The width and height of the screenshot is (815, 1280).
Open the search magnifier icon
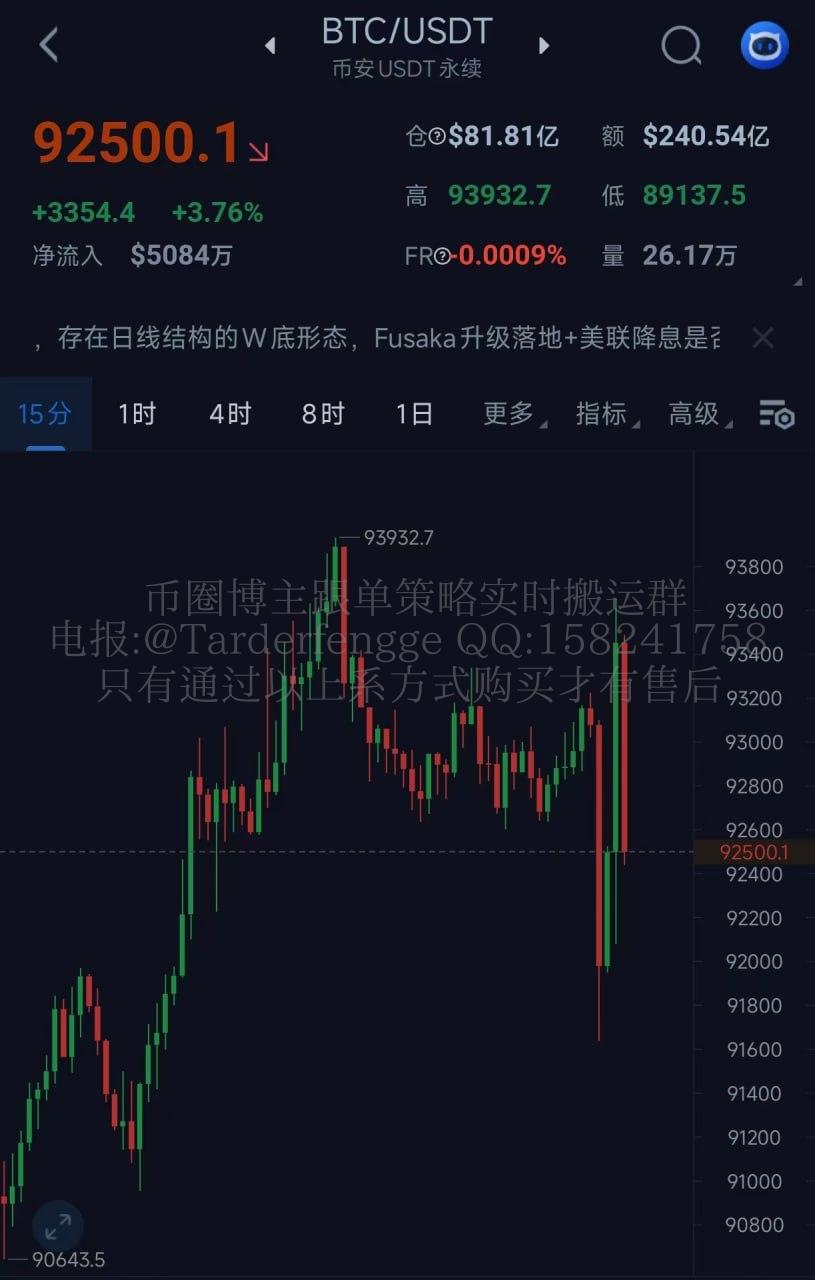pyautogui.click(x=682, y=45)
